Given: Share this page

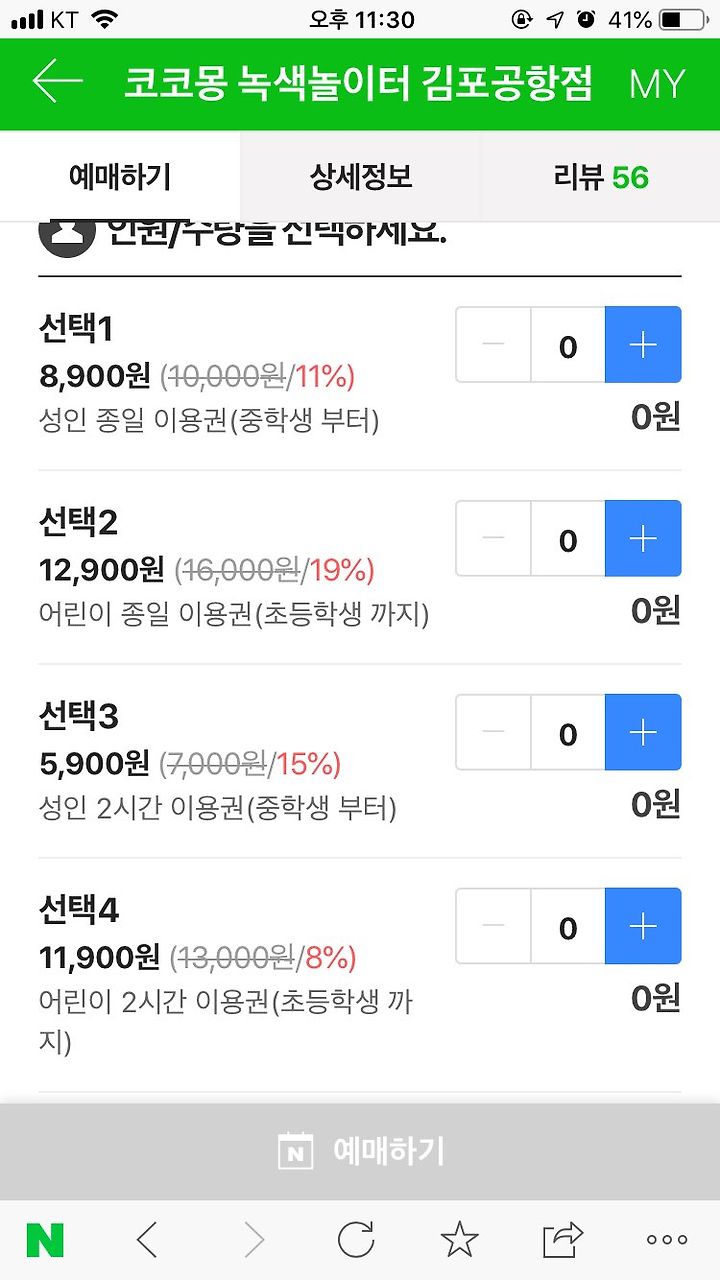Looking at the screenshot, I should [x=563, y=1240].
